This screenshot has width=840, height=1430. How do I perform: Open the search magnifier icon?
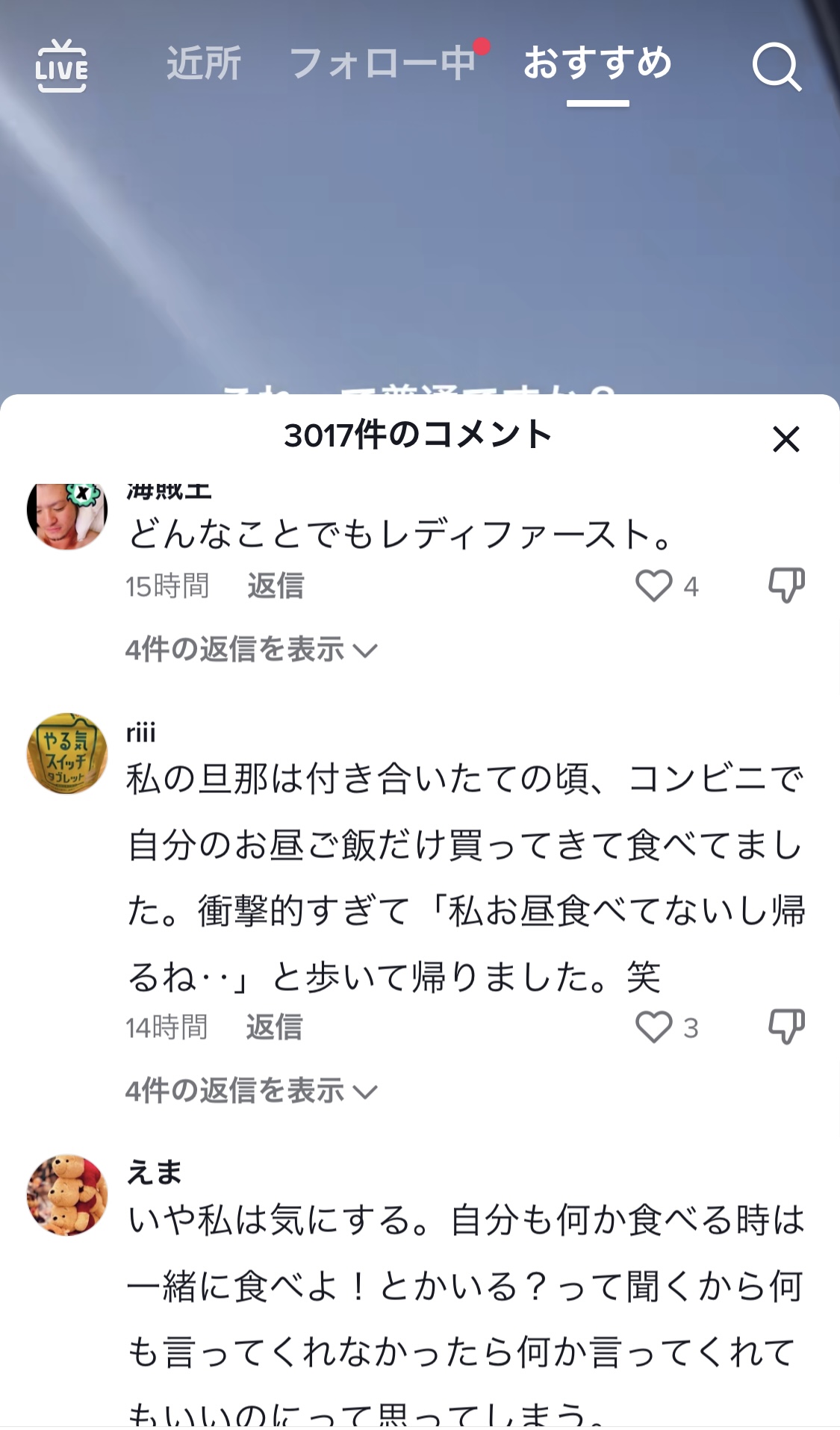(777, 67)
